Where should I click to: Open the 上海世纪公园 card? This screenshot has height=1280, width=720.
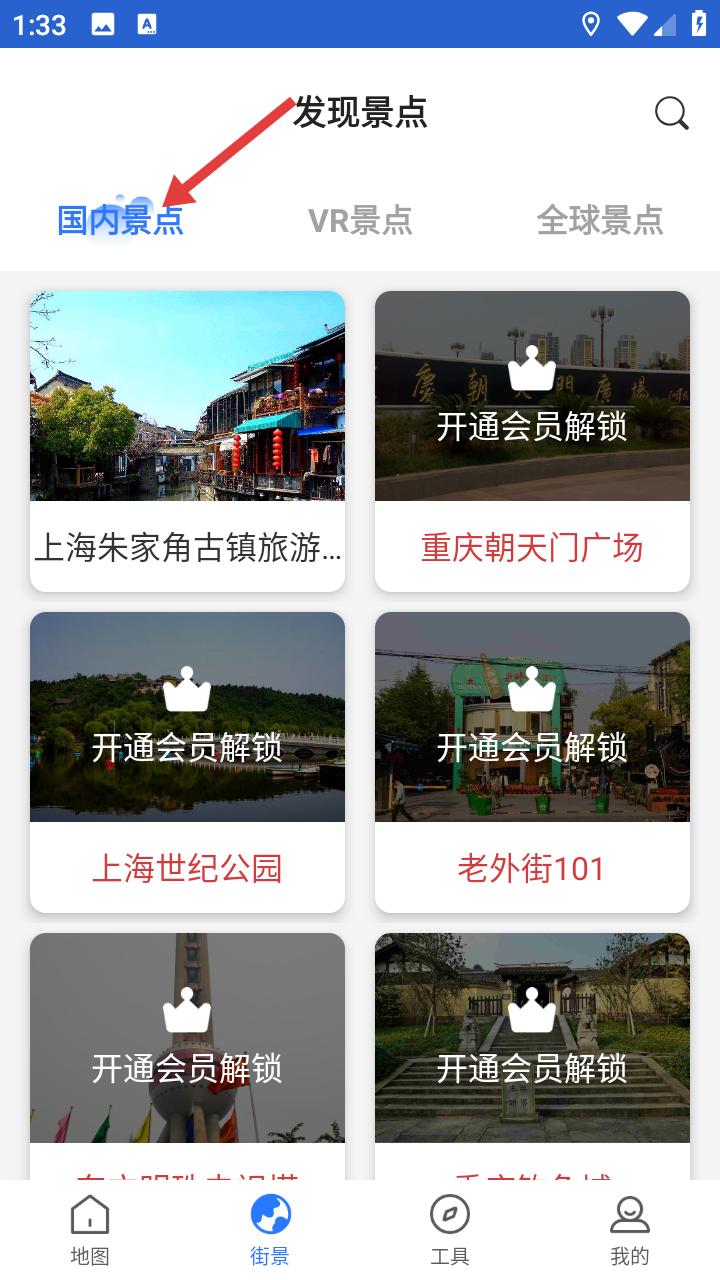187,762
